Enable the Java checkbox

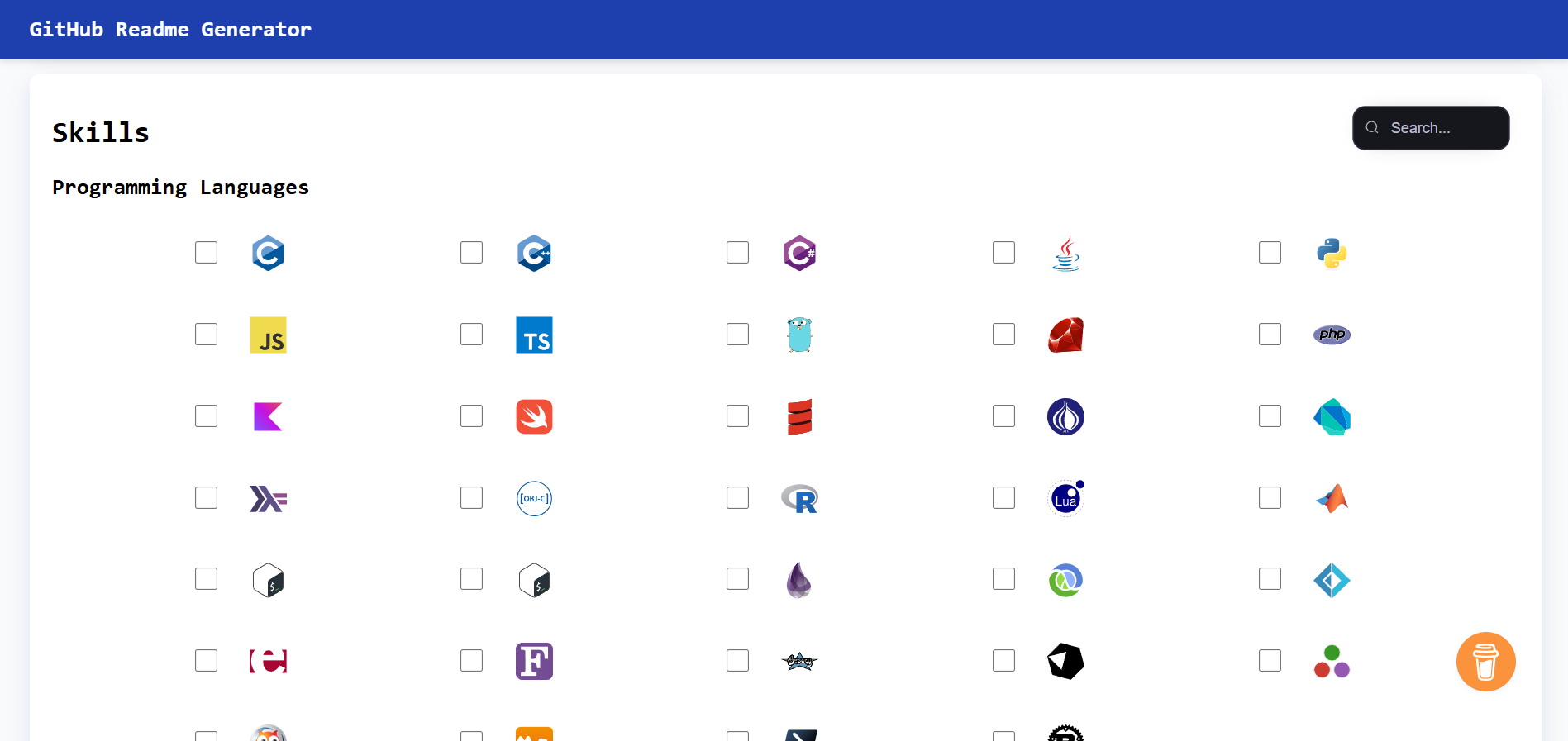[1003, 253]
